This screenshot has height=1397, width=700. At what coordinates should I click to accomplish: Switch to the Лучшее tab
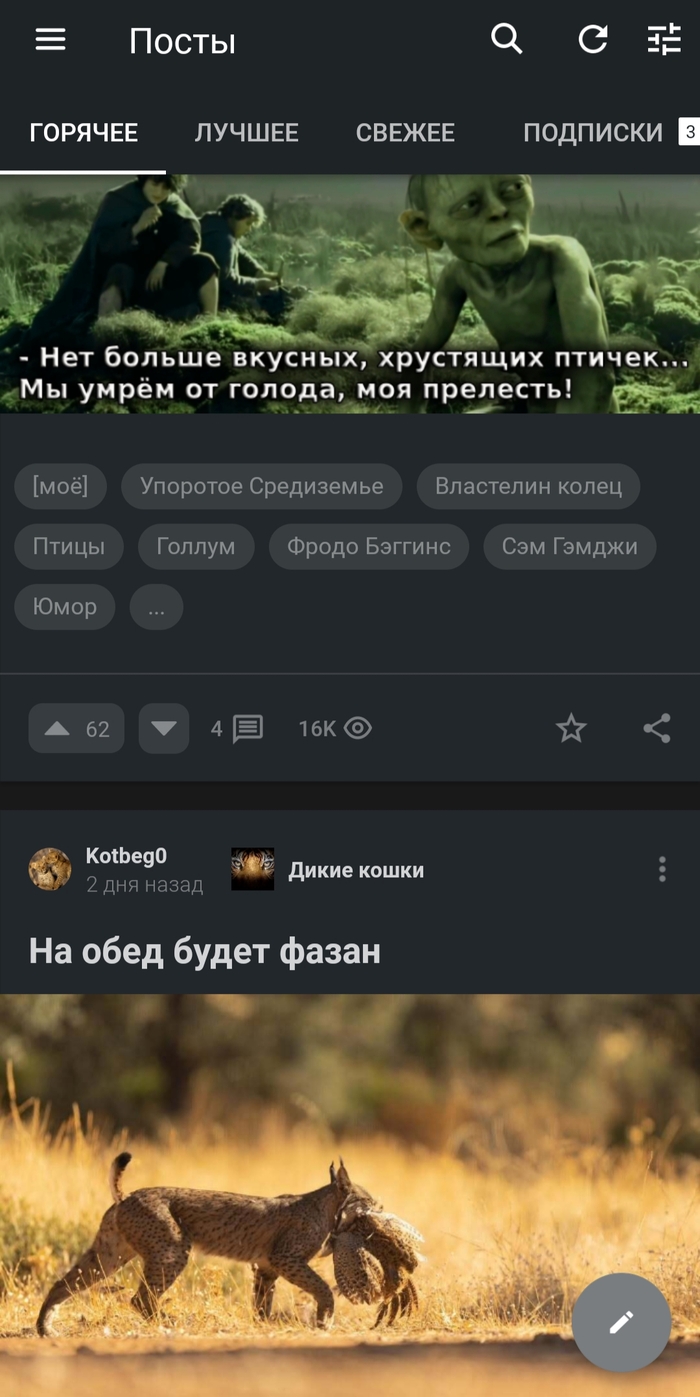[246, 133]
